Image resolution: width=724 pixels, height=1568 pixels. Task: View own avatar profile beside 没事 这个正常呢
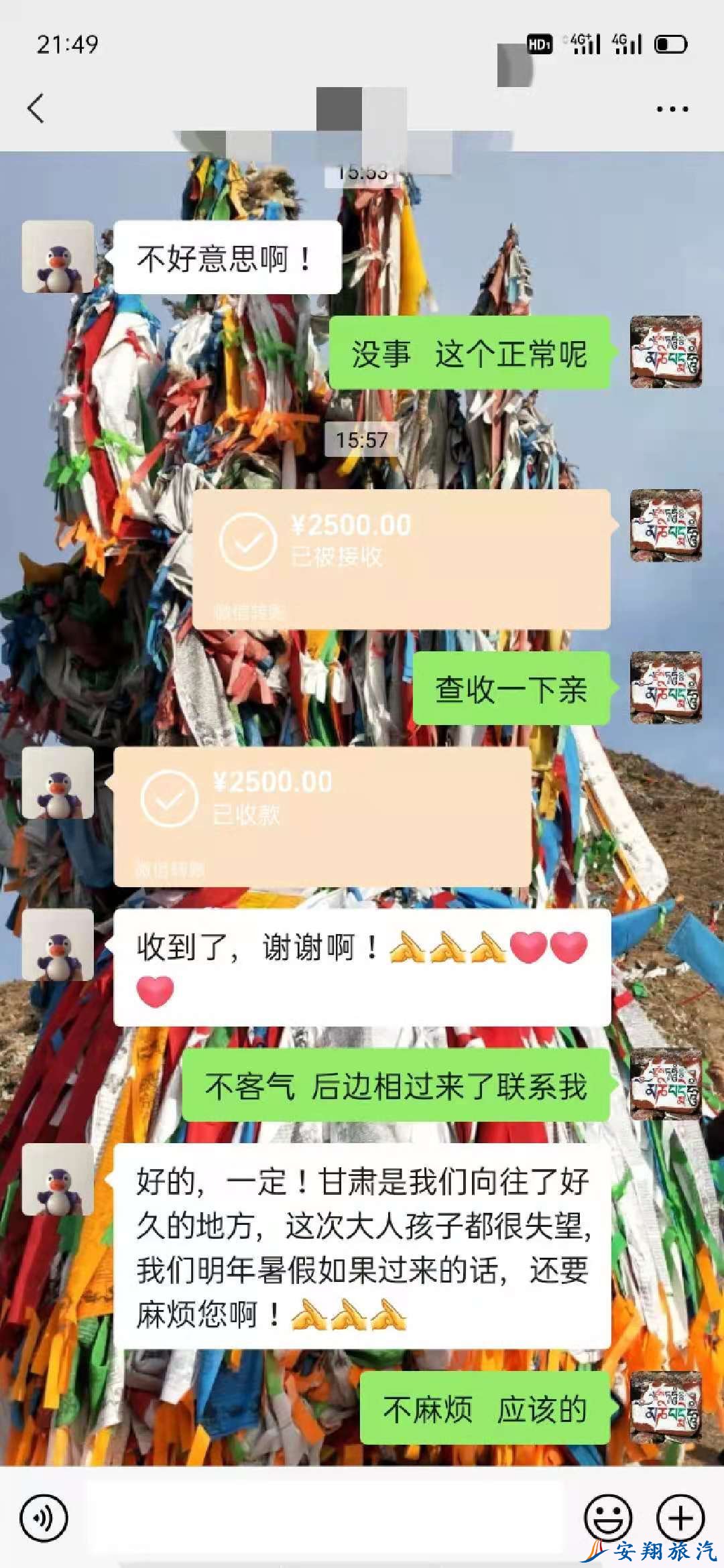click(666, 352)
